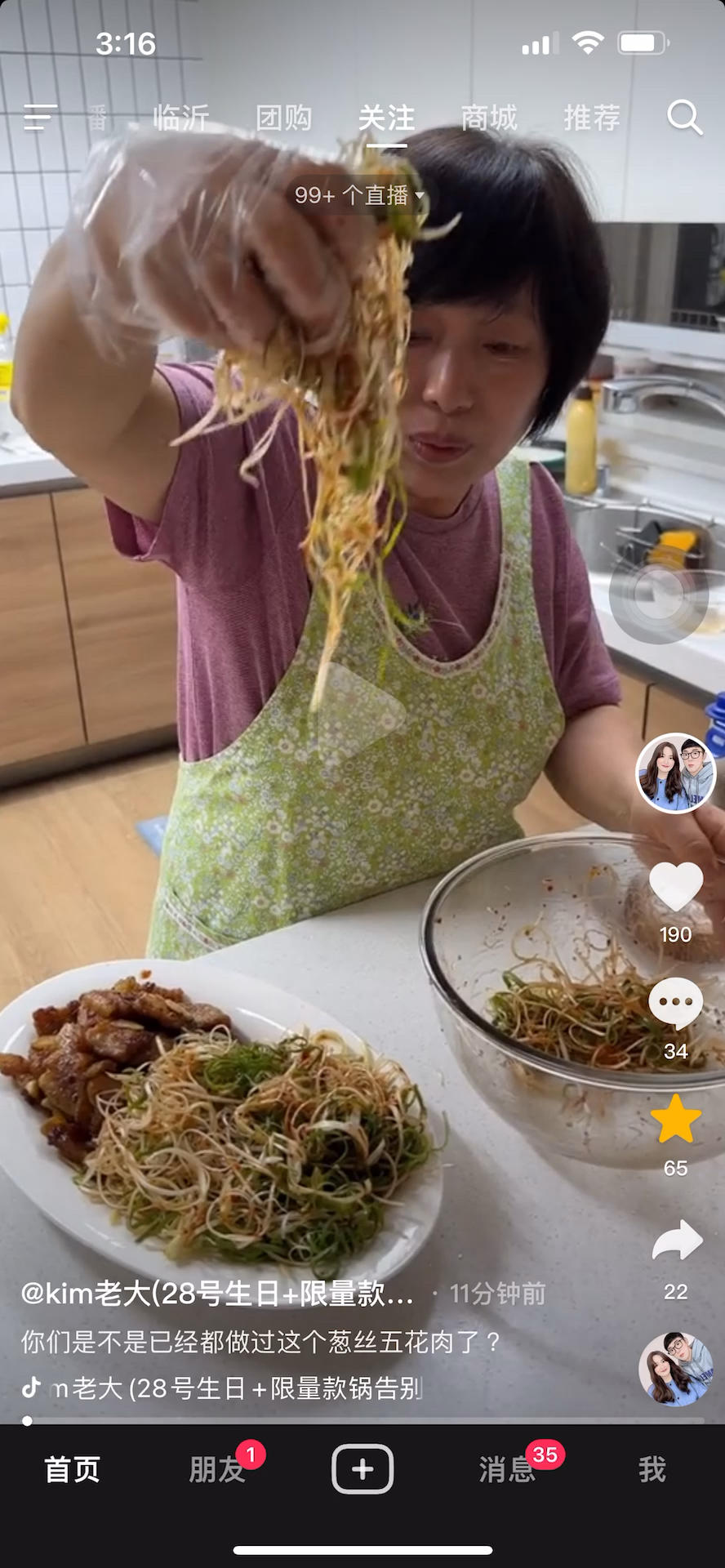The width and height of the screenshot is (725, 1568).
Task: Switch to the 团购 tab
Action: [x=284, y=118]
